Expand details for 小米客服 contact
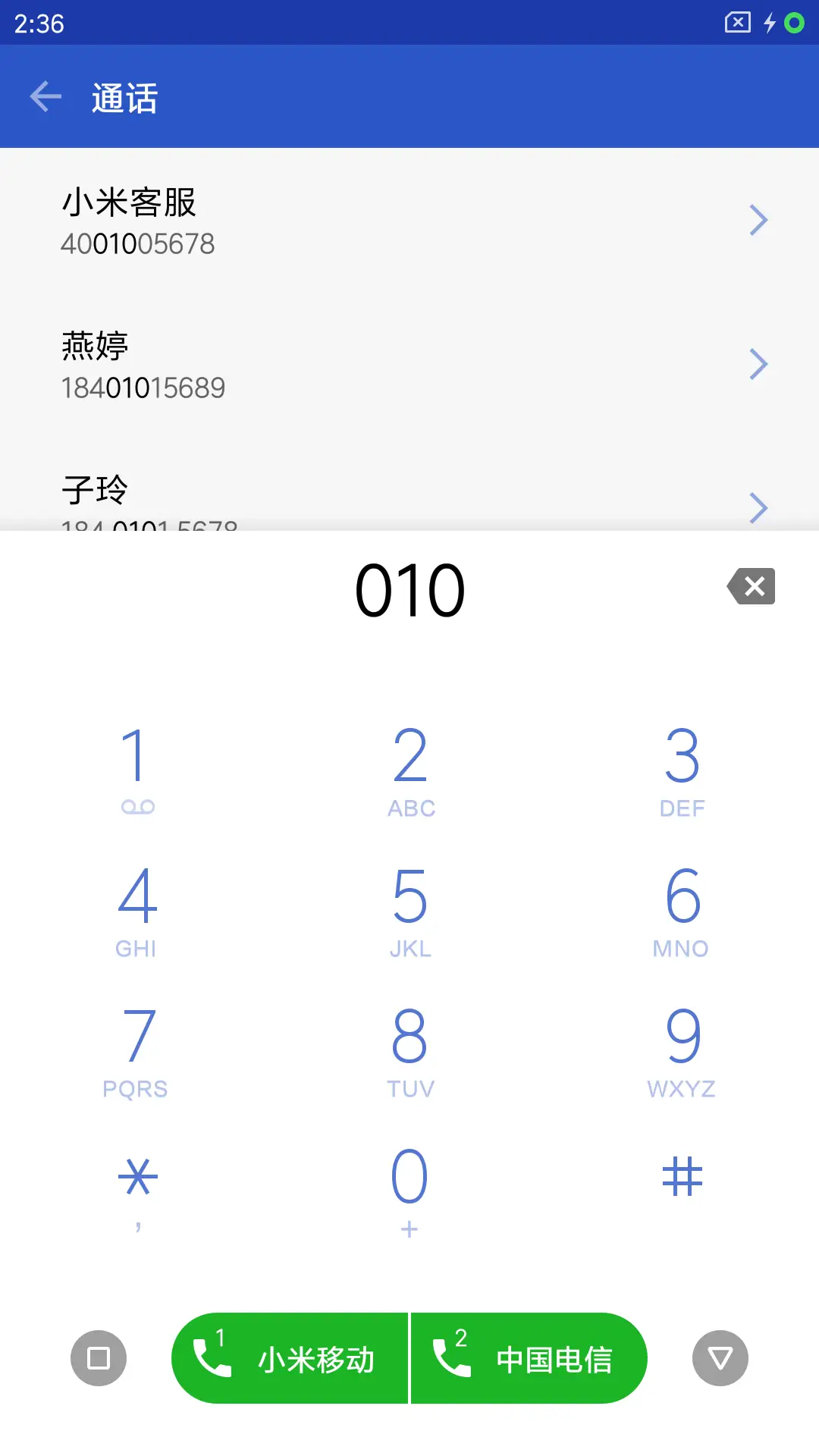The width and height of the screenshot is (819, 1456). tap(760, 219)
